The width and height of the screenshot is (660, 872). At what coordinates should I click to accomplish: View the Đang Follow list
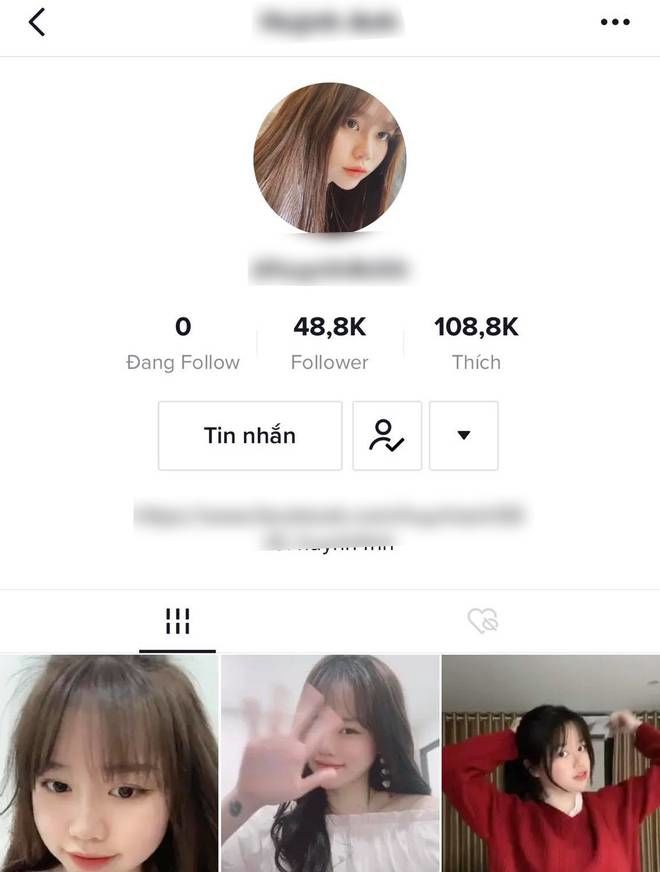pos(183,343)
